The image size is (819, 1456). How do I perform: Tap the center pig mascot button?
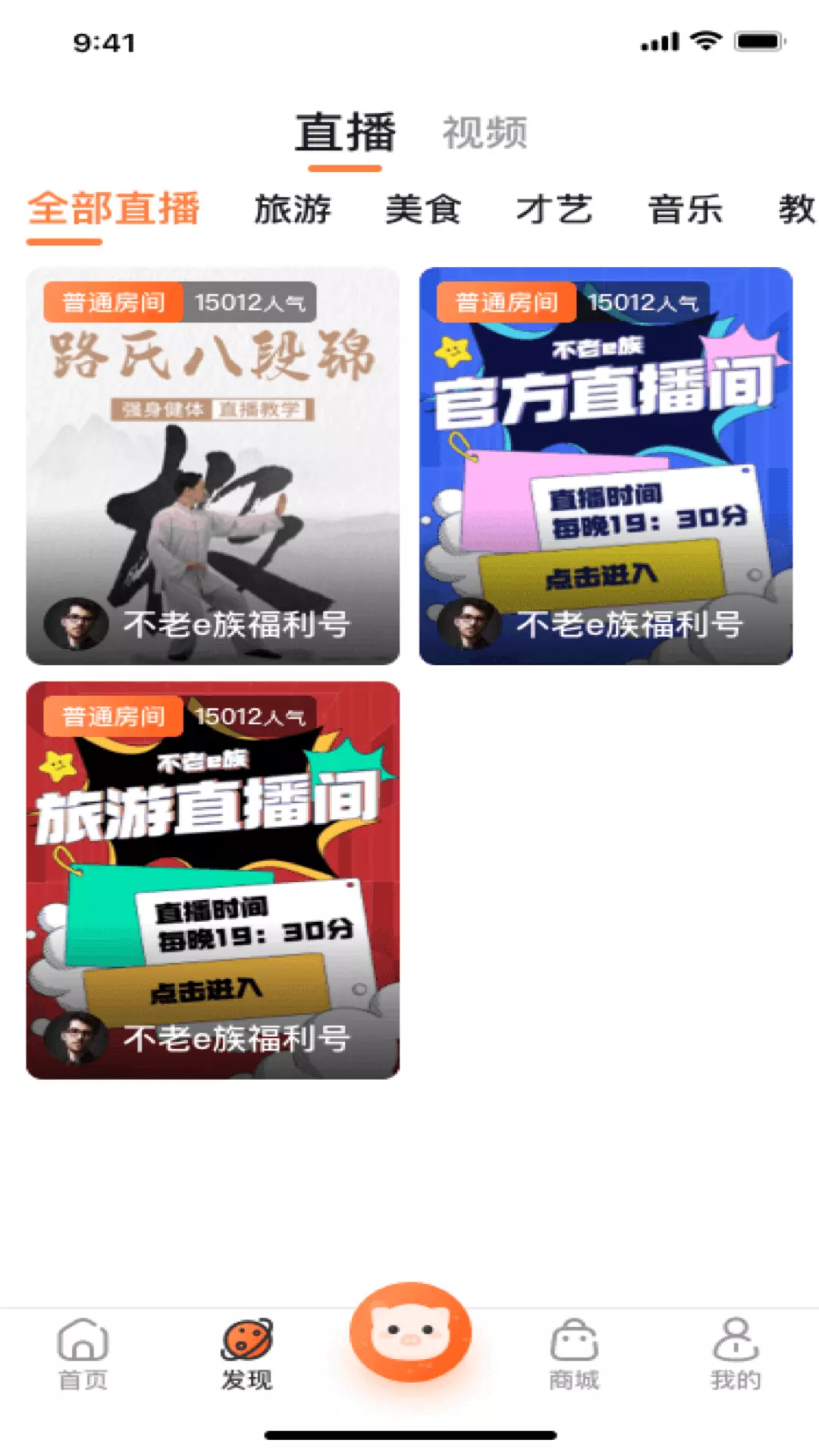(410, 1332)
